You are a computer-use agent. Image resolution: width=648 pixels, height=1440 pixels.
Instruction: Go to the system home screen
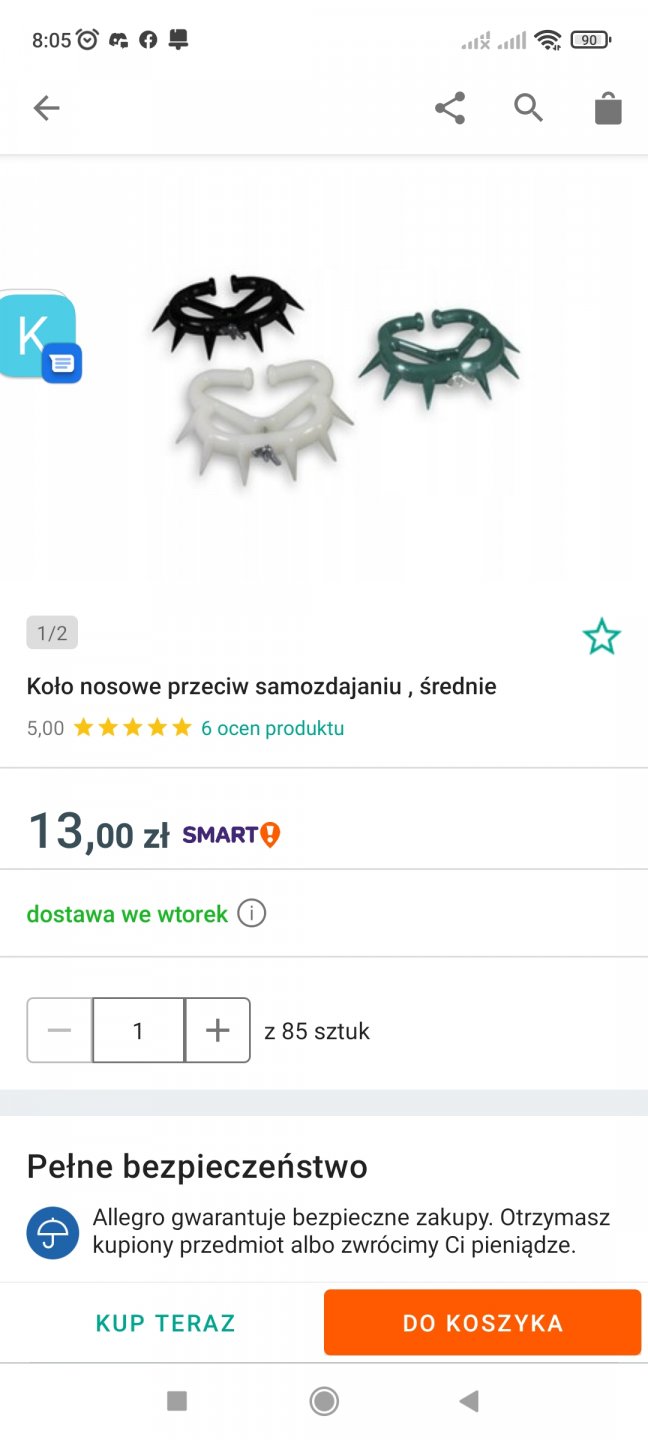324,1401
